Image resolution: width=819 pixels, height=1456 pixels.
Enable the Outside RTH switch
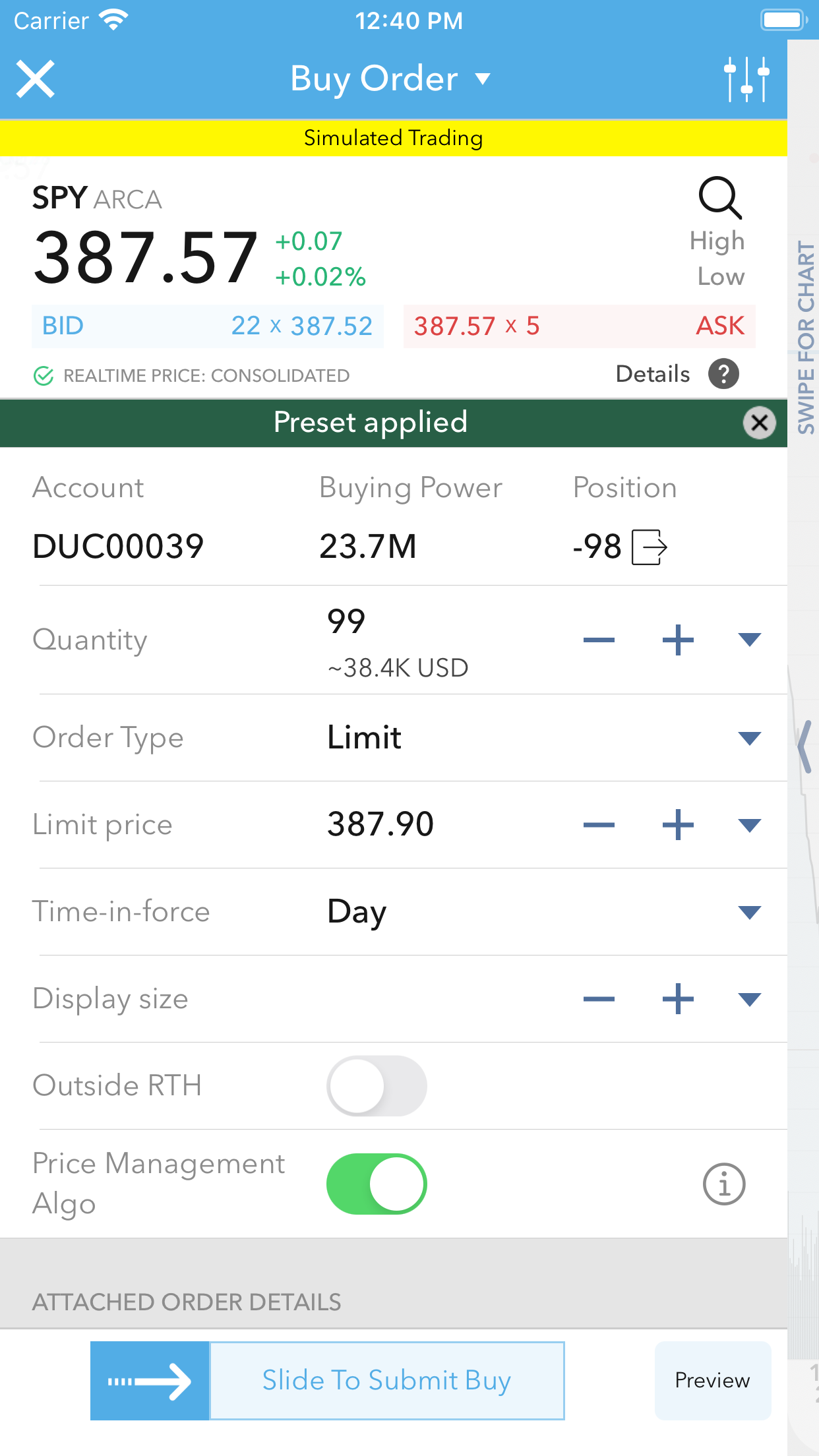point(377,1086)
